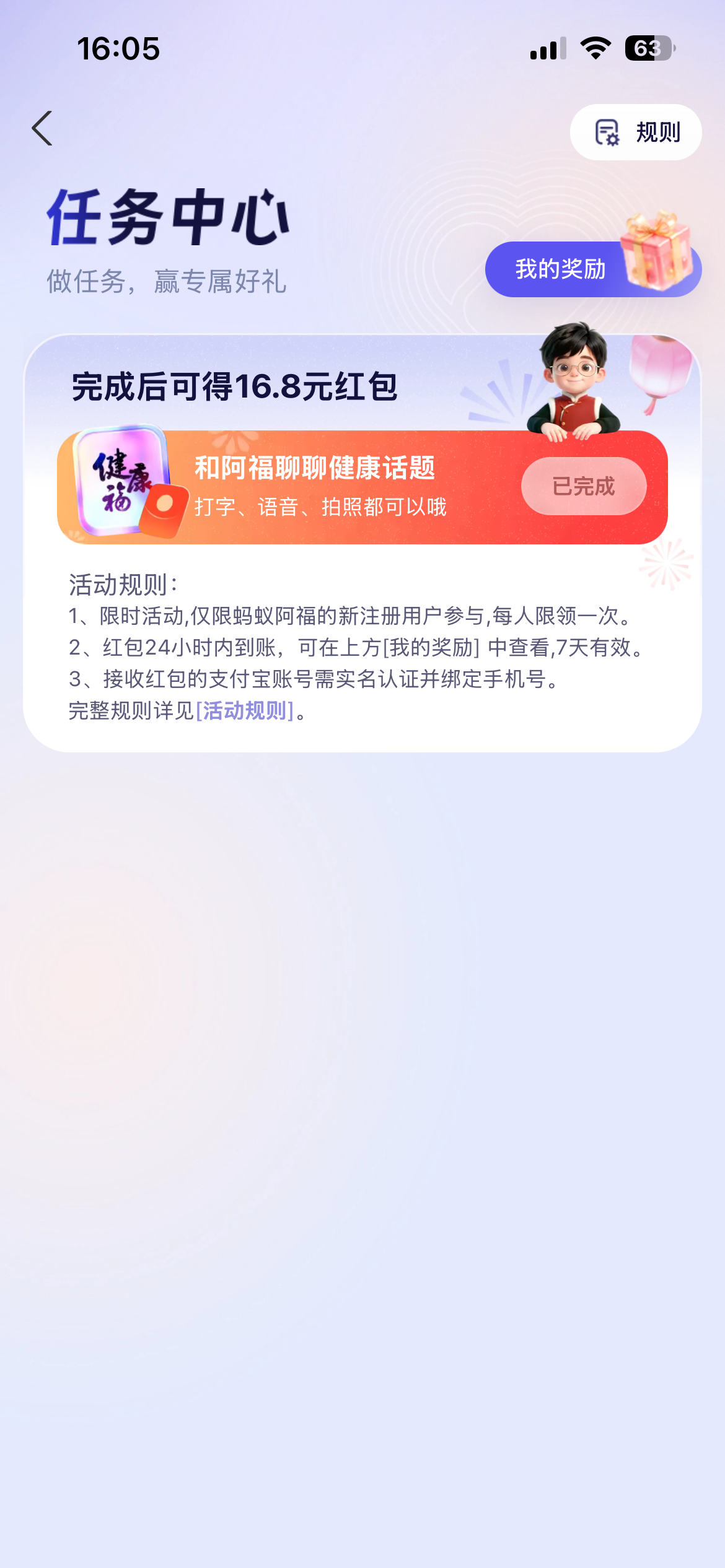The image size is (725, 1568).
Task: Tap the 已完成 status button
Action: coord(583,487)
